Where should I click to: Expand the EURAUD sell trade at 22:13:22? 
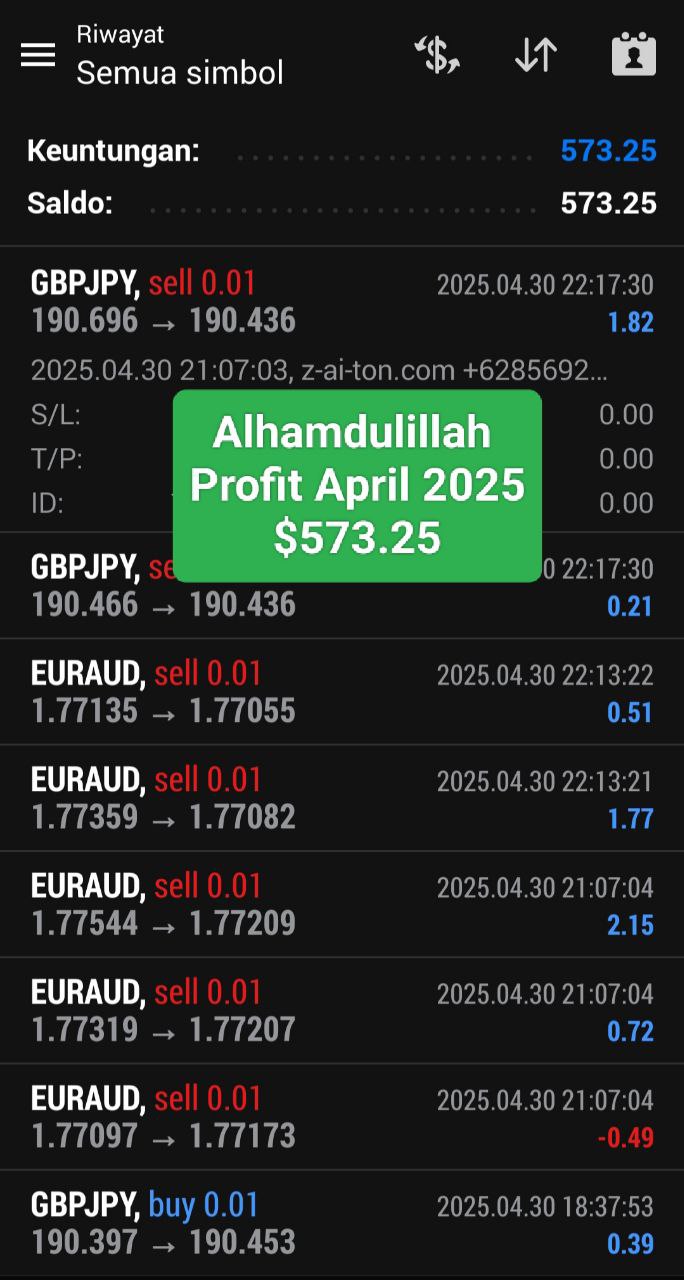[342, 692]
